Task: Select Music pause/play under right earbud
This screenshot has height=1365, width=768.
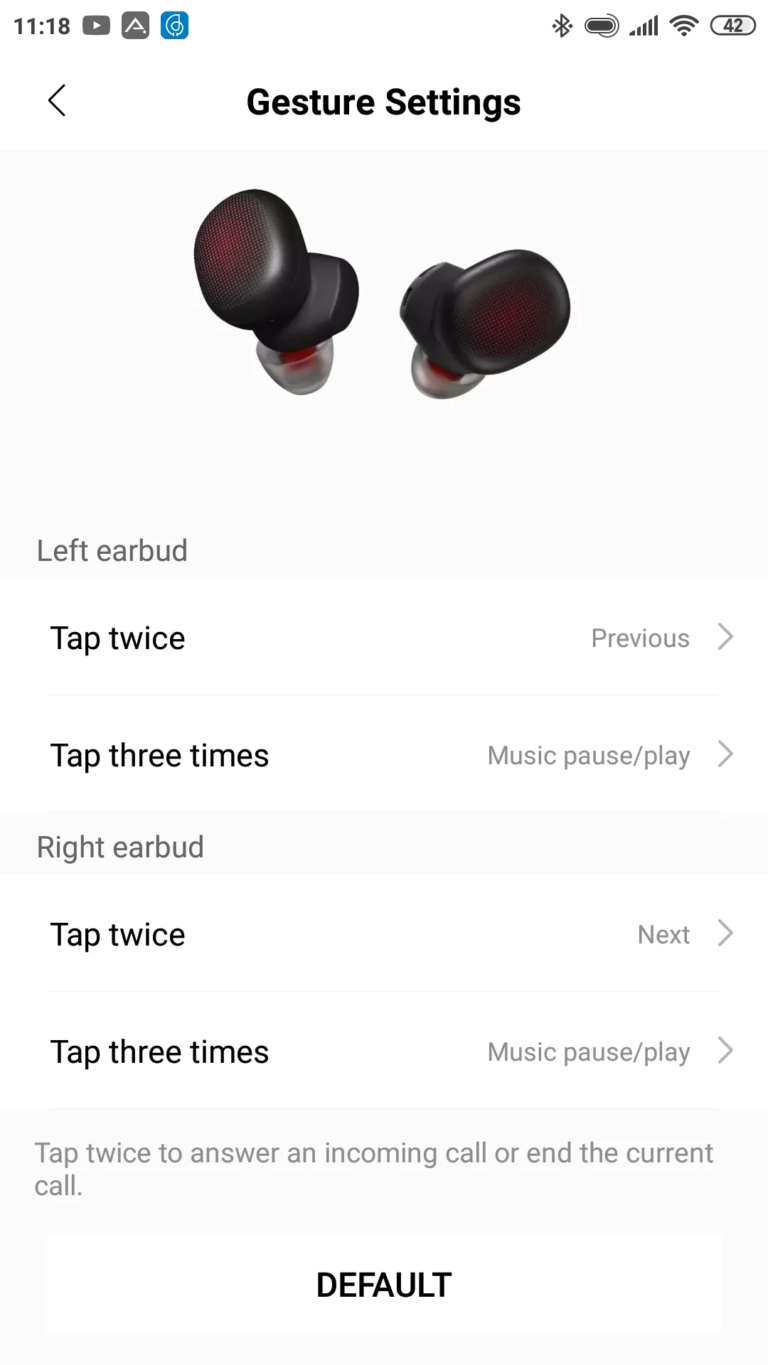Action: pos(588,1051)
